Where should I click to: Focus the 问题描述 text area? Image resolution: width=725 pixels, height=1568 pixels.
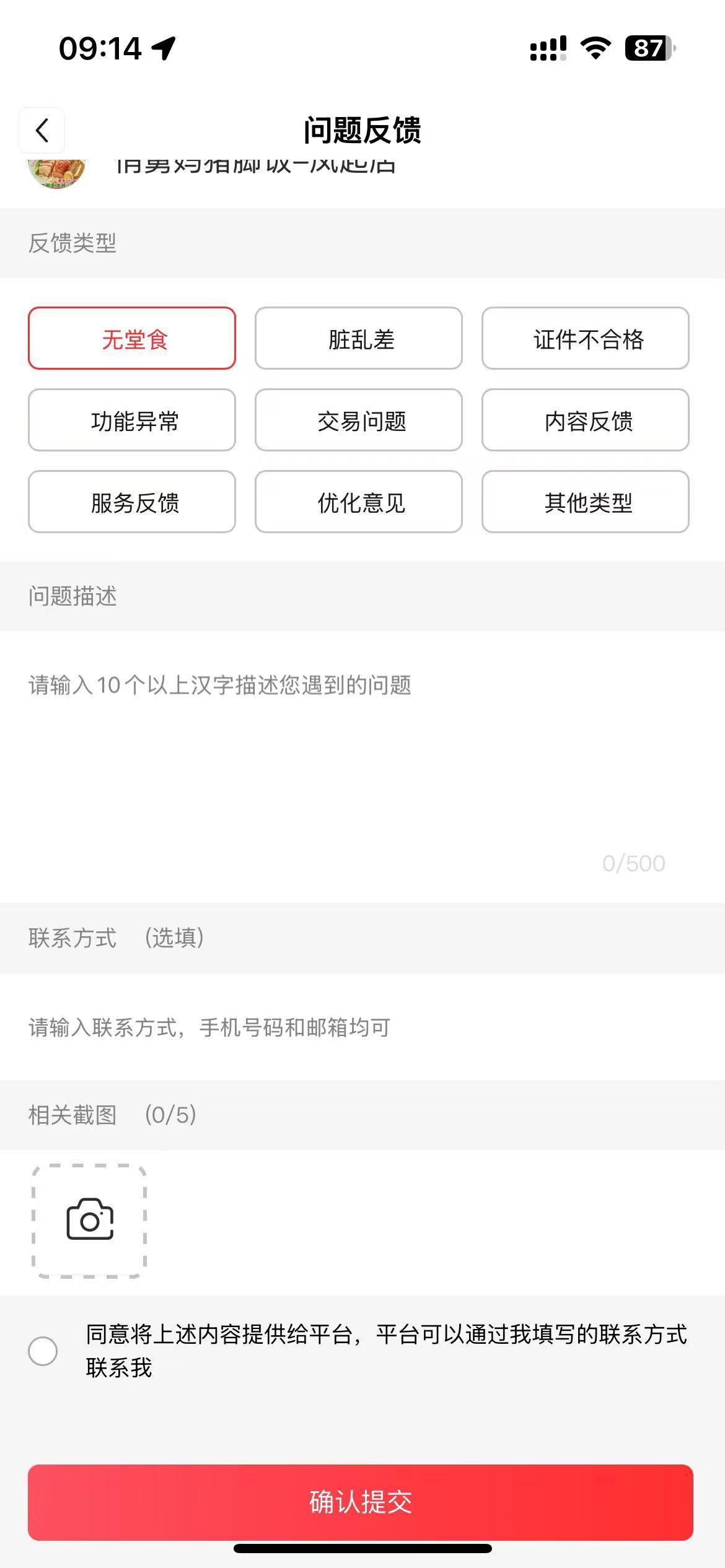click(362, 767)
